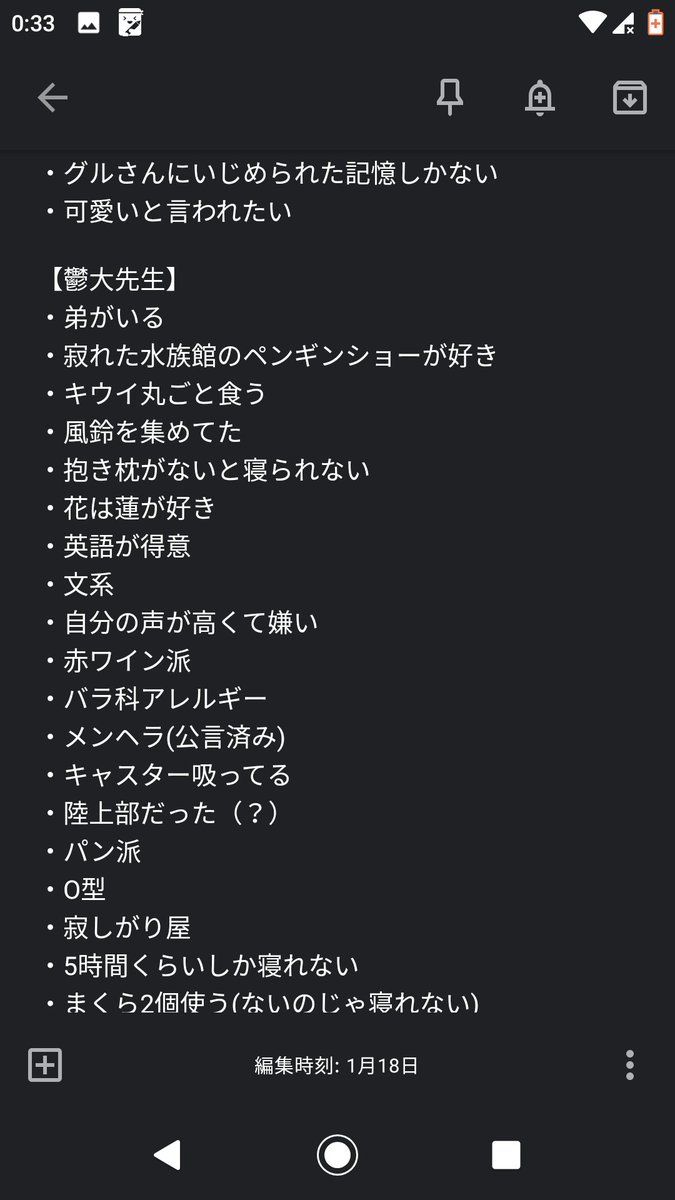The width and height of the screenshot is (675, 1200).
Task: Pin this note
Action: (x=450, y=97)
